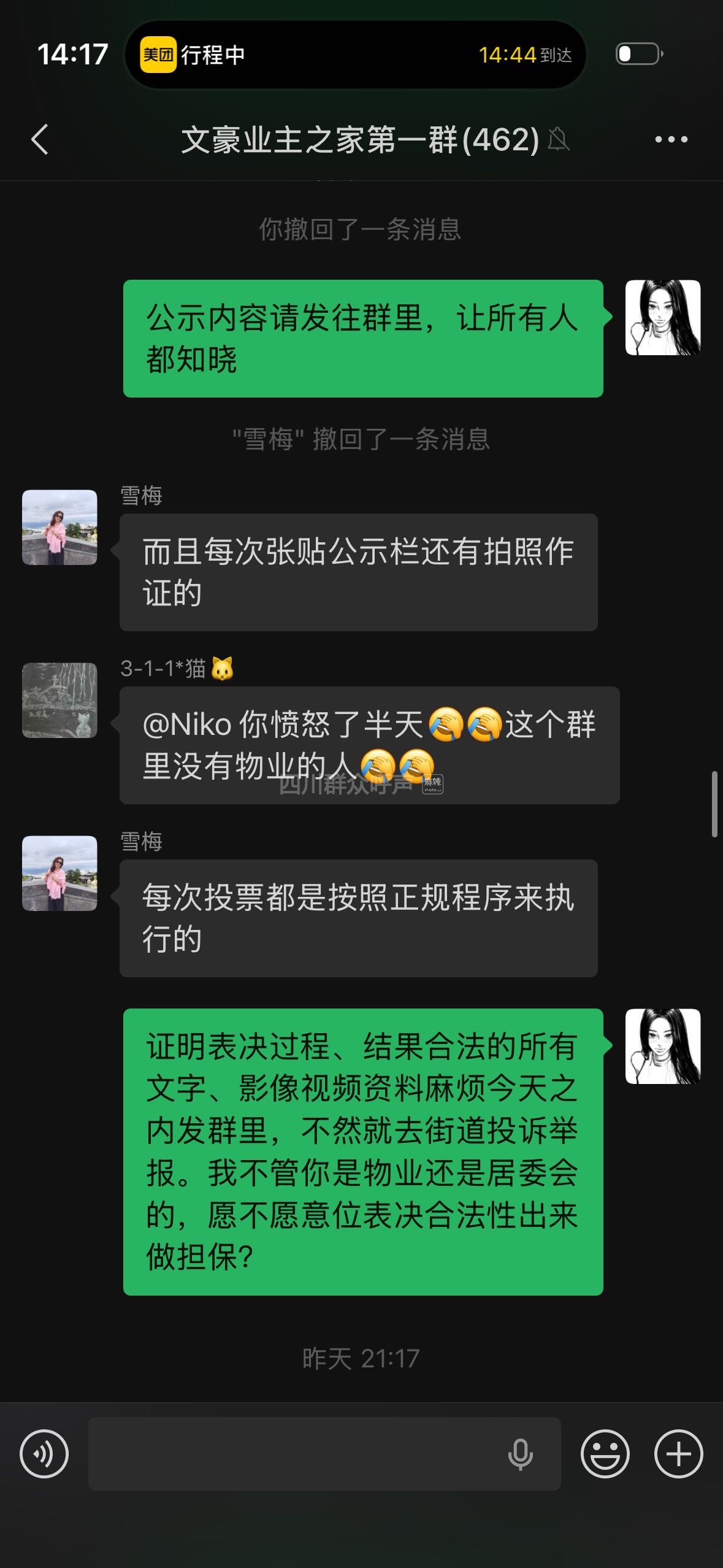
Task: Open the group chat options menu
Action: coord(671,139)
